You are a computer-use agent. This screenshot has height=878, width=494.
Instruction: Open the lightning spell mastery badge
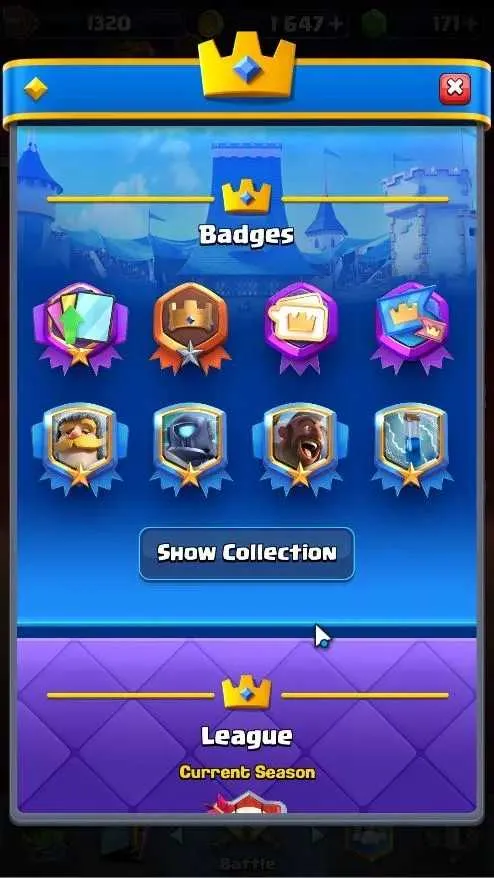412,445
